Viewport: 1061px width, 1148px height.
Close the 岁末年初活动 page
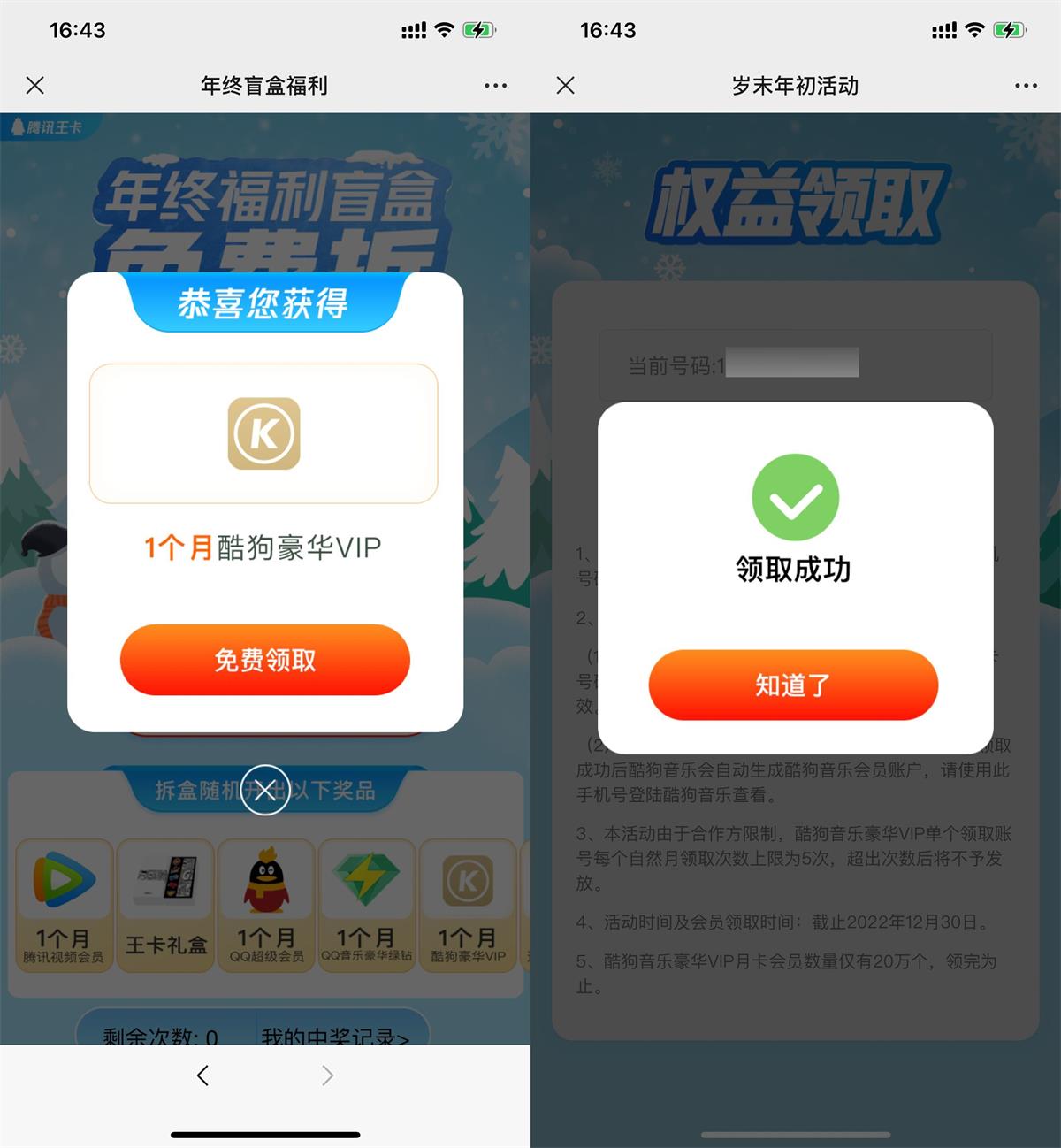566,86
